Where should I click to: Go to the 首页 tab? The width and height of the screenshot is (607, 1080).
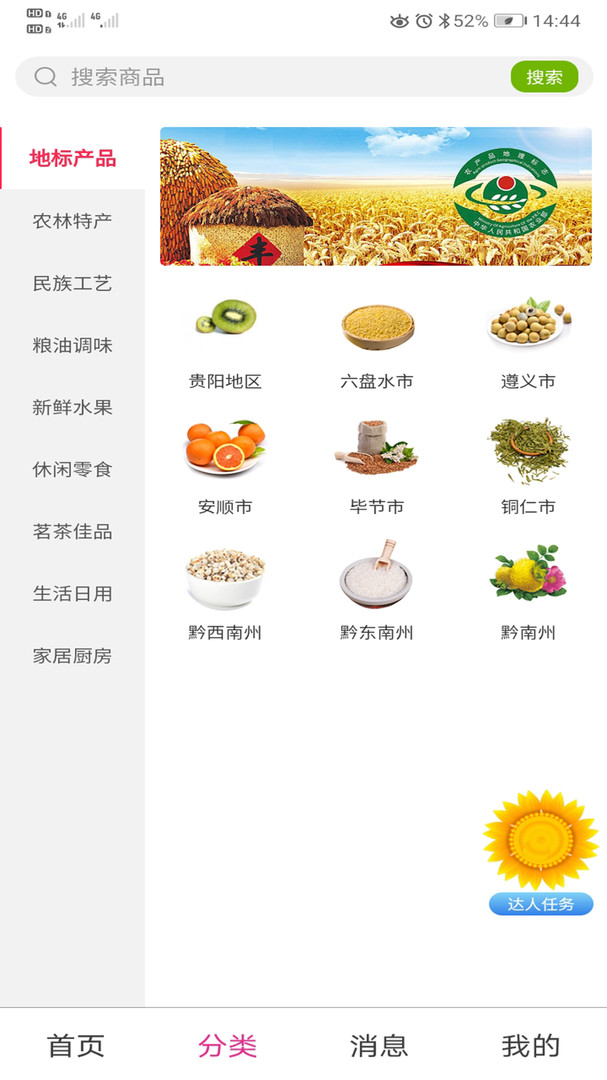coord(76,1046)
